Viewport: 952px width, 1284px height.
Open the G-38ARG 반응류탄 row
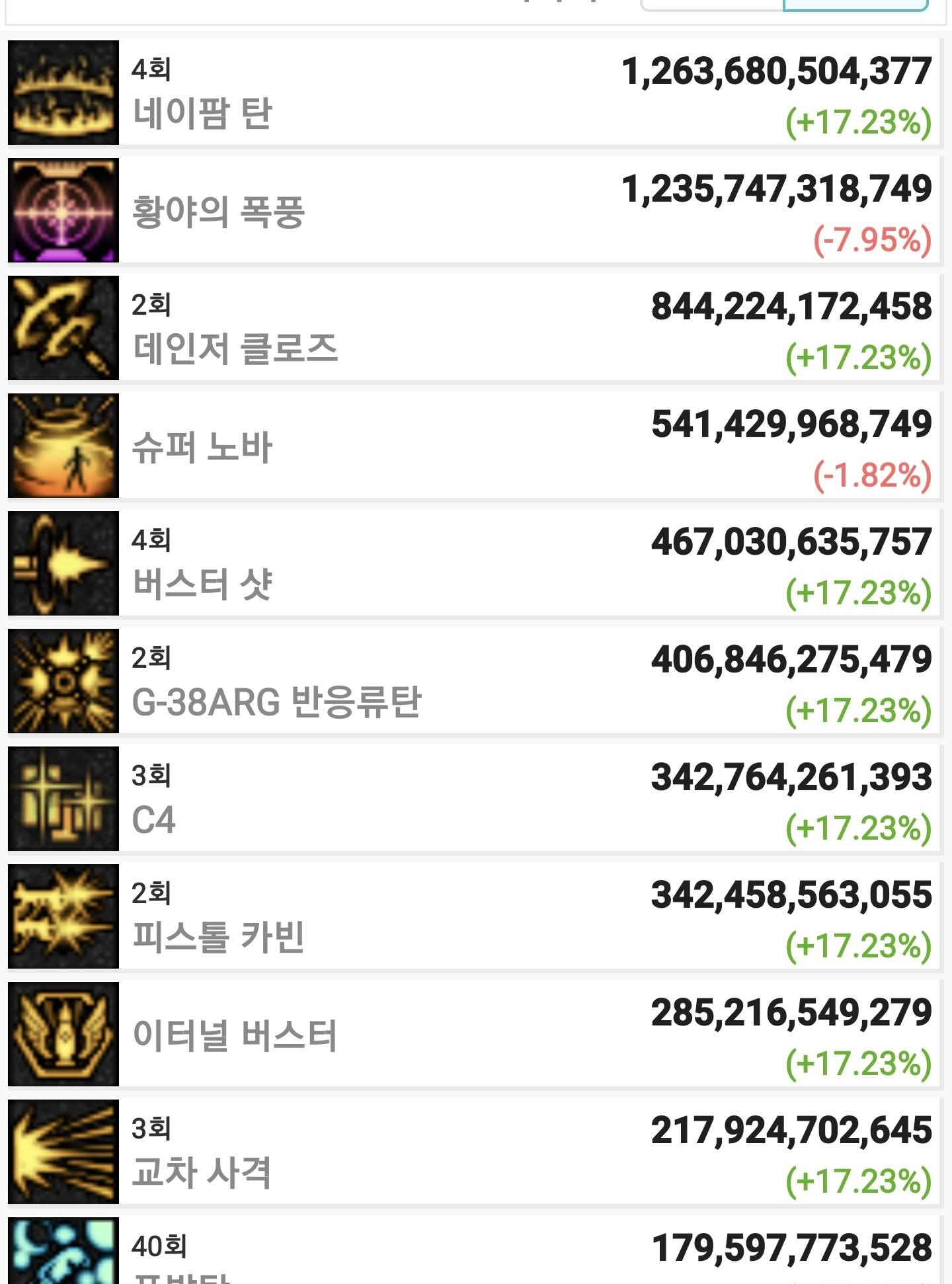pyautogui.click(x=473, y=681)
